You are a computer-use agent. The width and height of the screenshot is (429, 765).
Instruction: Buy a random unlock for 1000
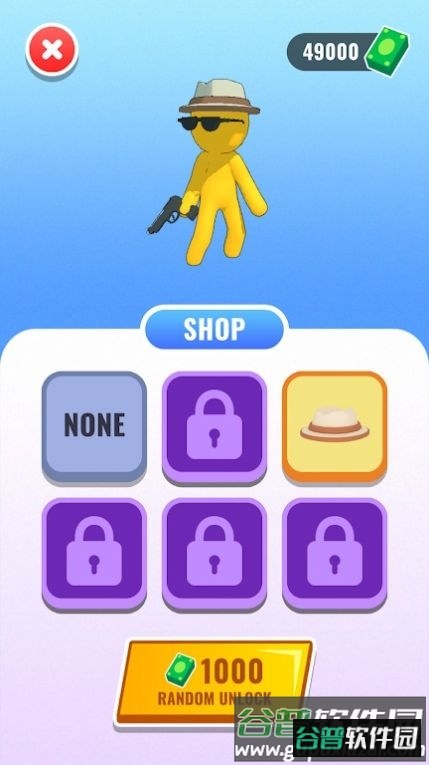(215, 682)
